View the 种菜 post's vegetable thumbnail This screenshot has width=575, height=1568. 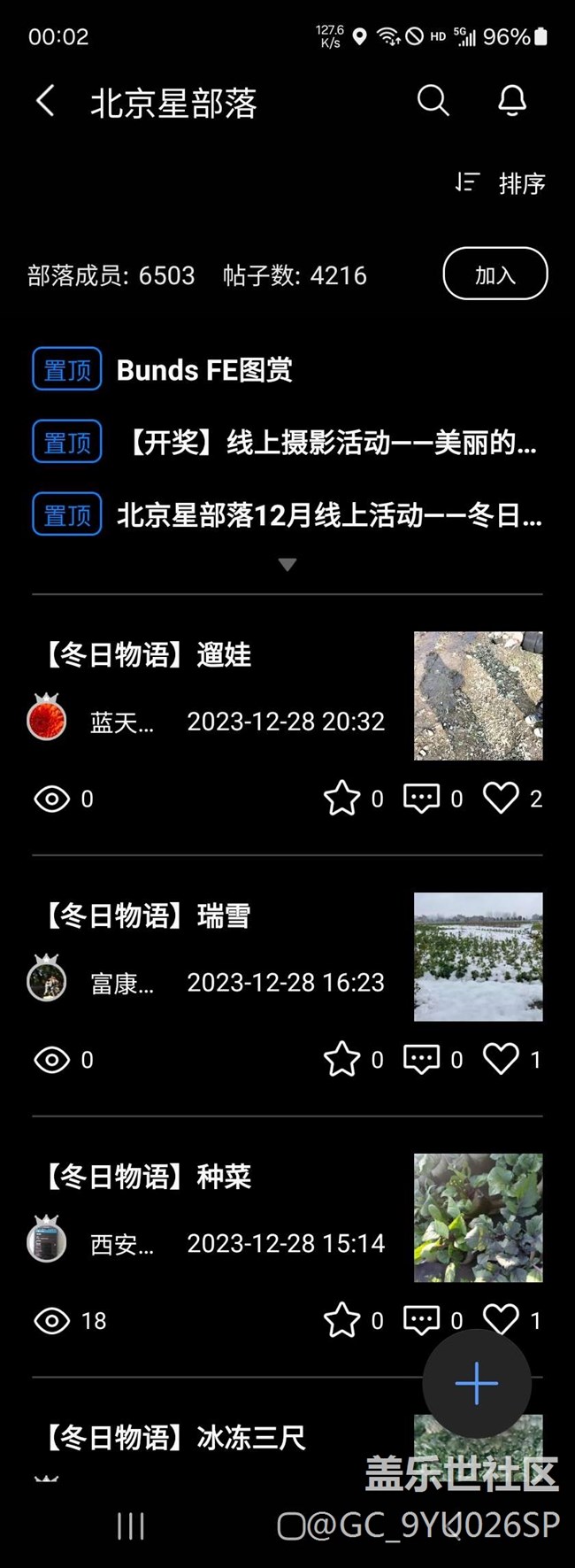coord(478,1217)
